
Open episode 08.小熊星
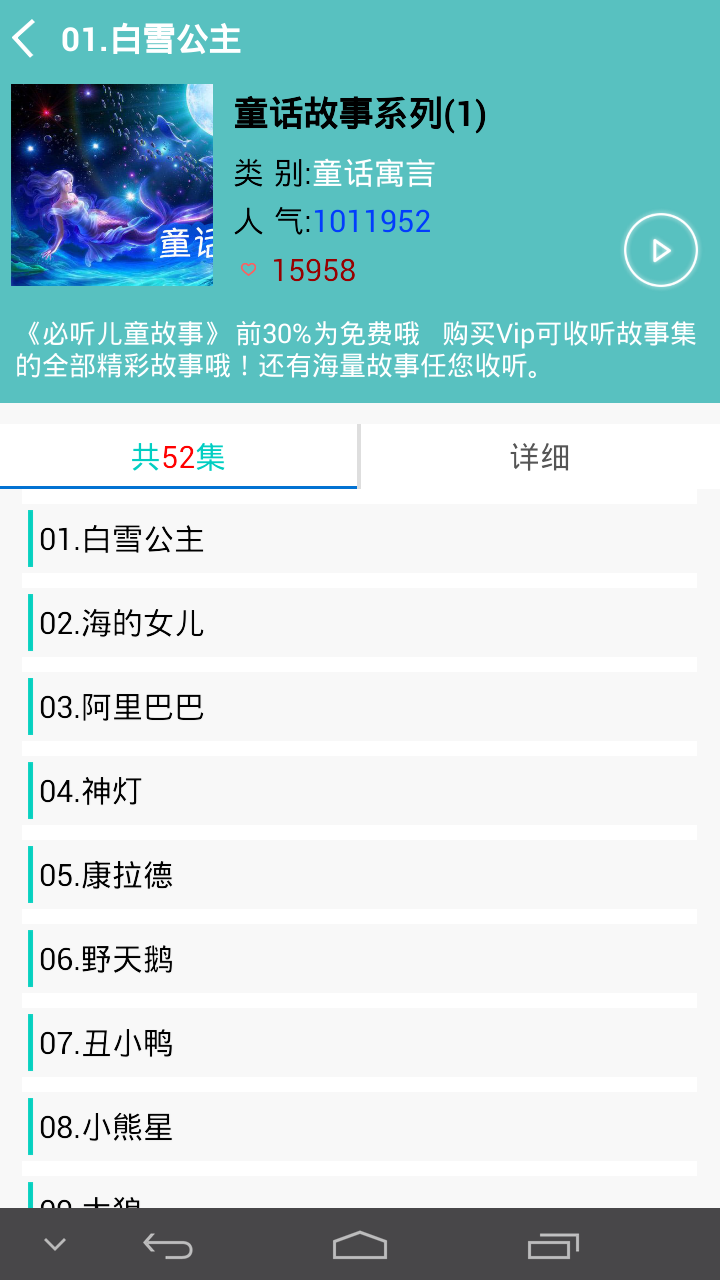click(360, 1127)
